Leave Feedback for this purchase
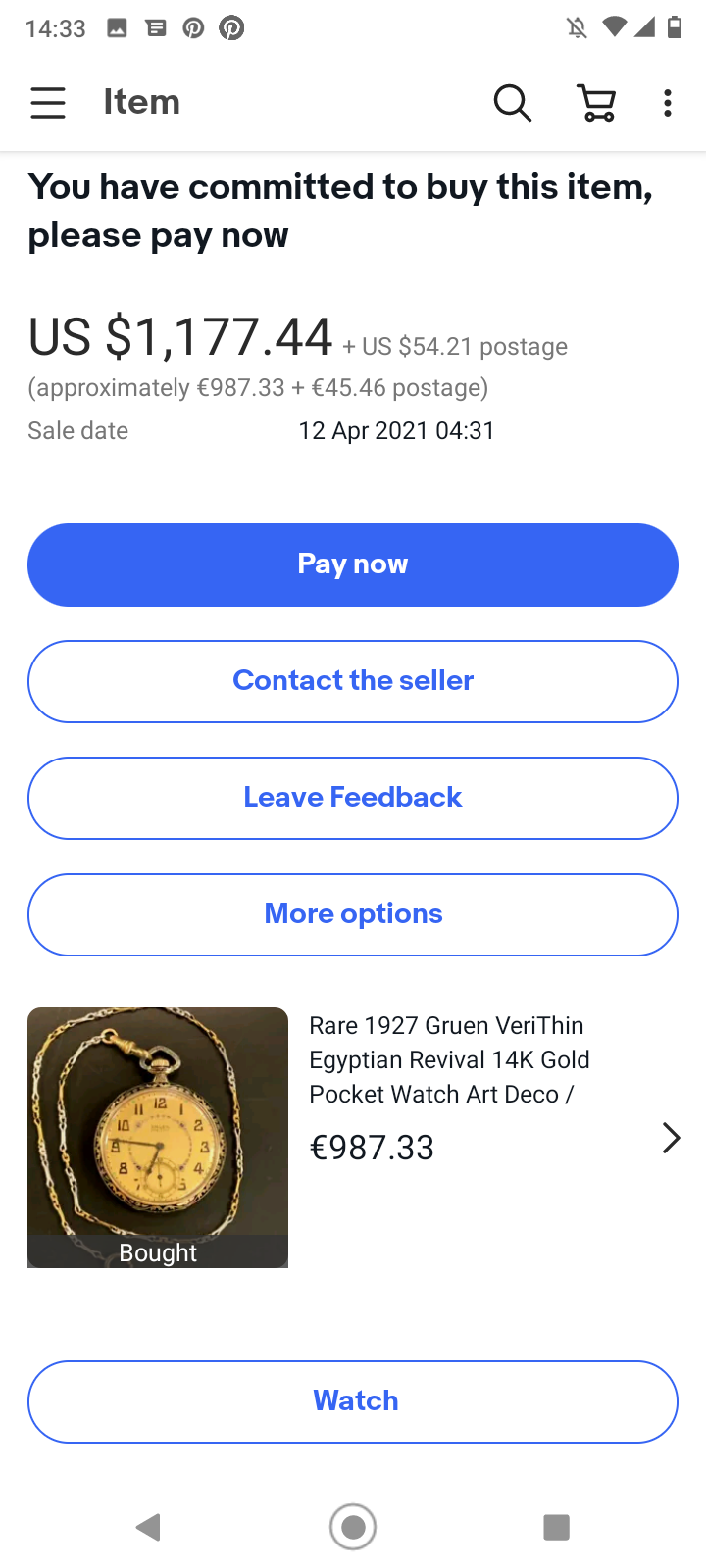The image size is (706, 1568). click(x=353, y=798)
